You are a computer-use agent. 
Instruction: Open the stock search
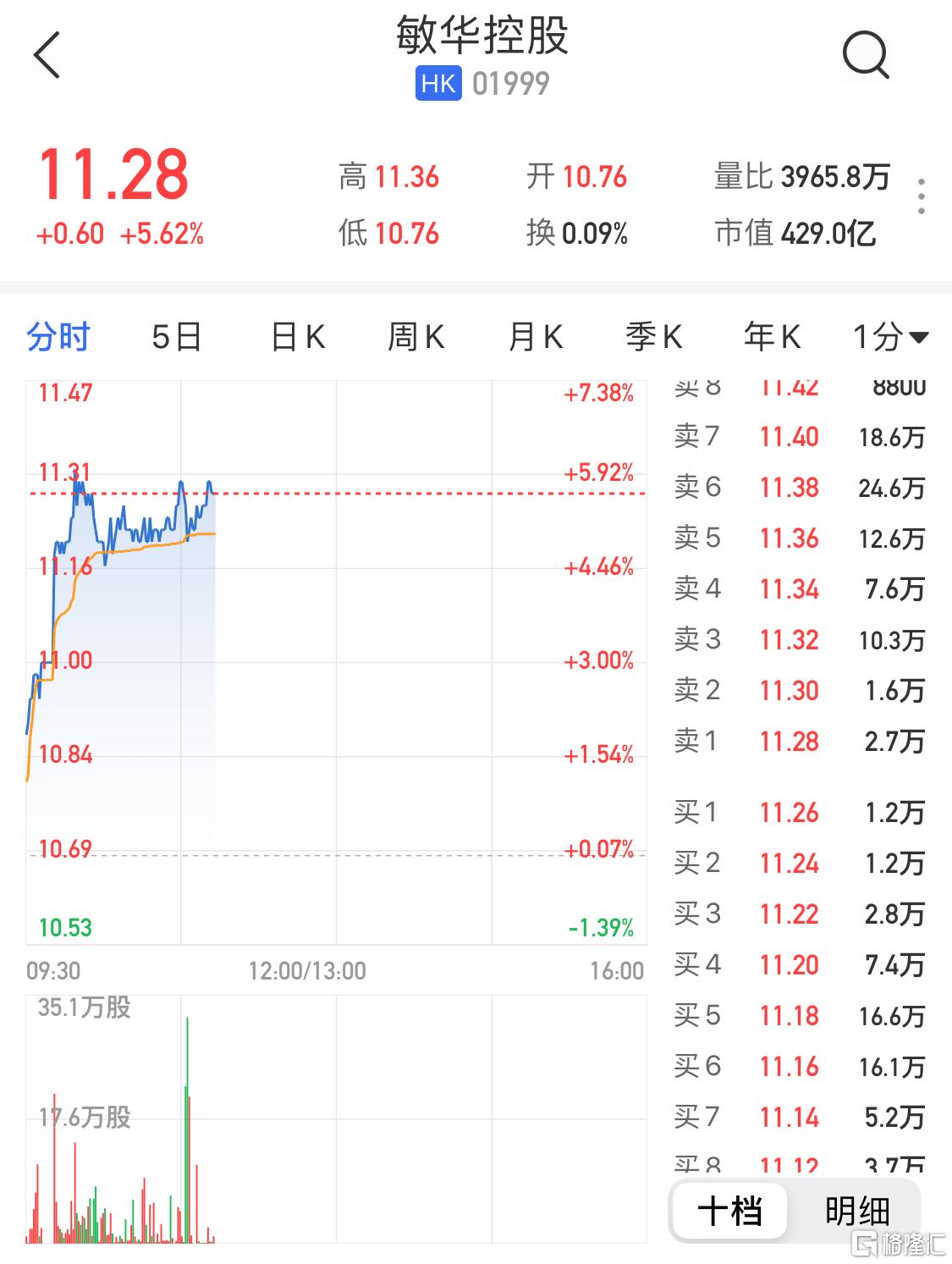coord(865,56)
